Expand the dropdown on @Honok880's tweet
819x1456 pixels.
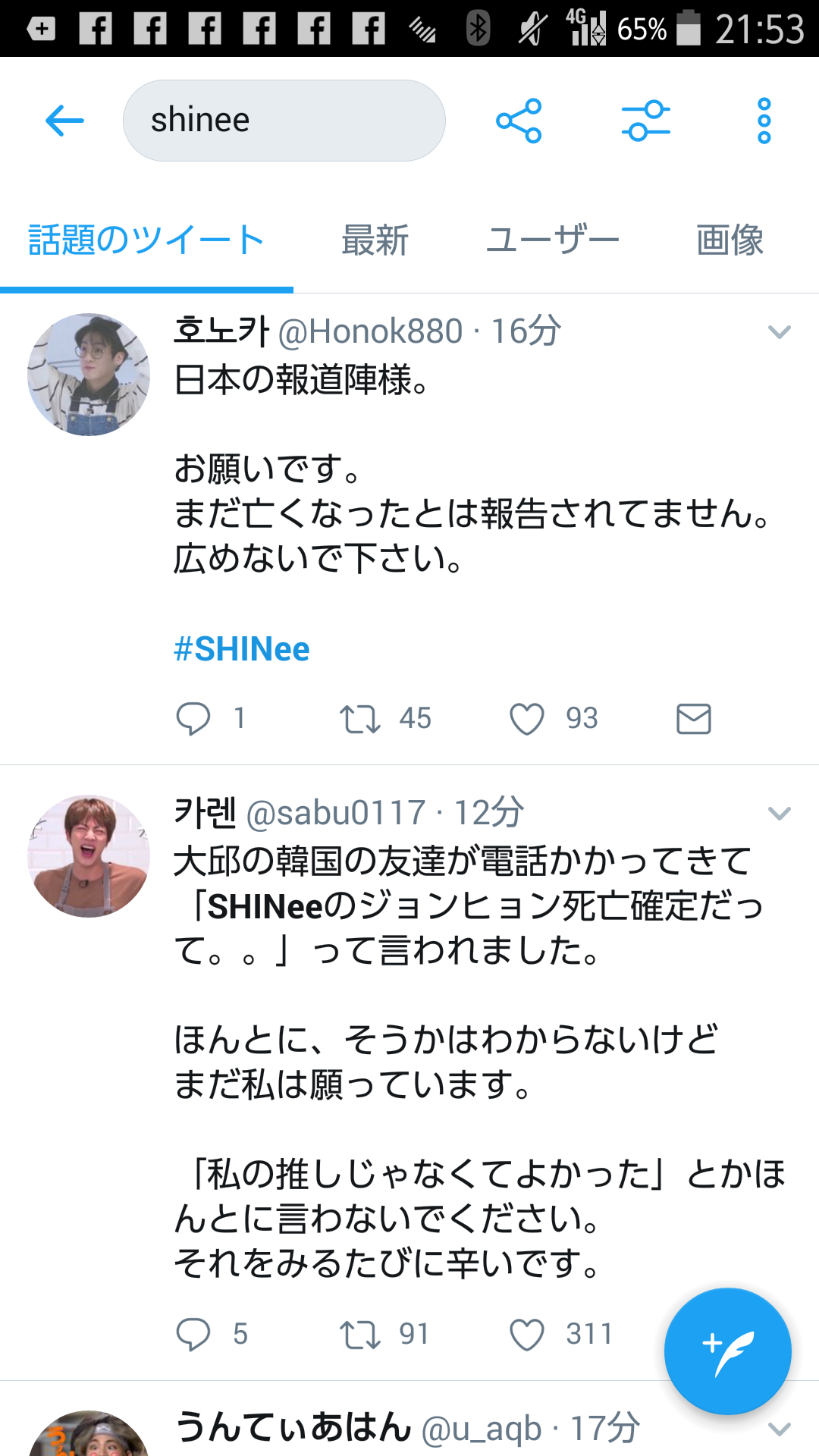click(779, 332)
